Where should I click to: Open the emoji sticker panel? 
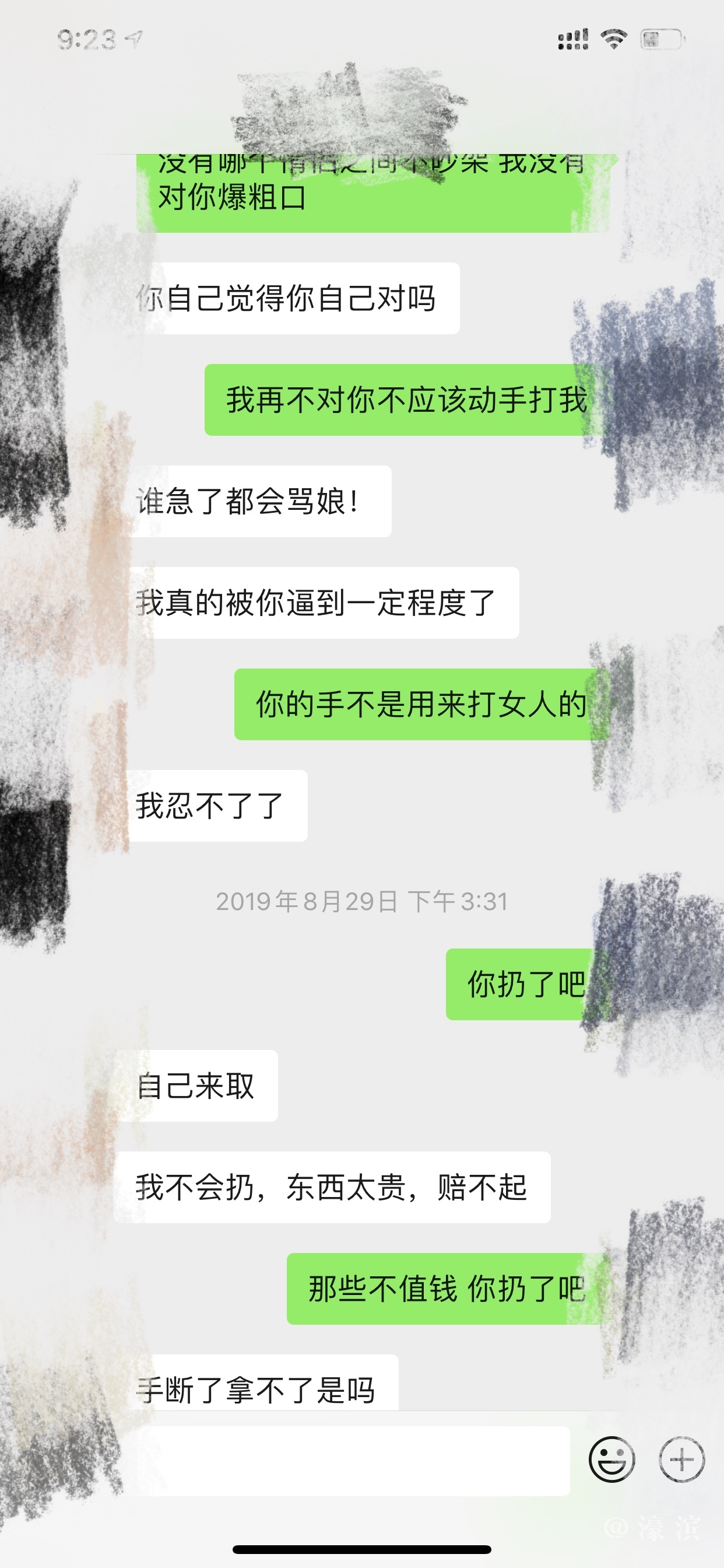[x=611, y=1459]
